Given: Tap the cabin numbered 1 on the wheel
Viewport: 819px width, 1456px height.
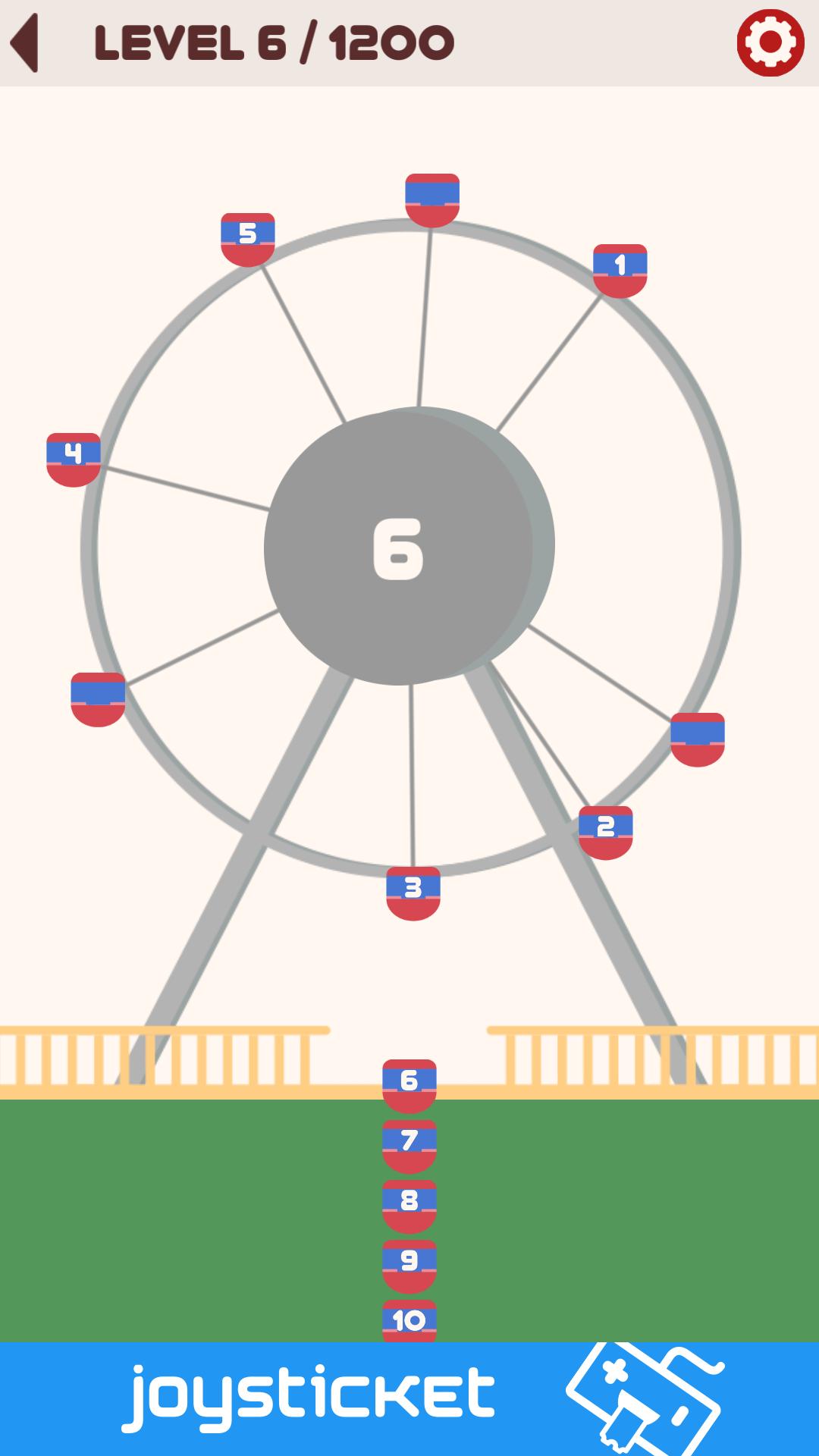Looking at the screenshot, I should pyautogui.click(x=620, y=269).
